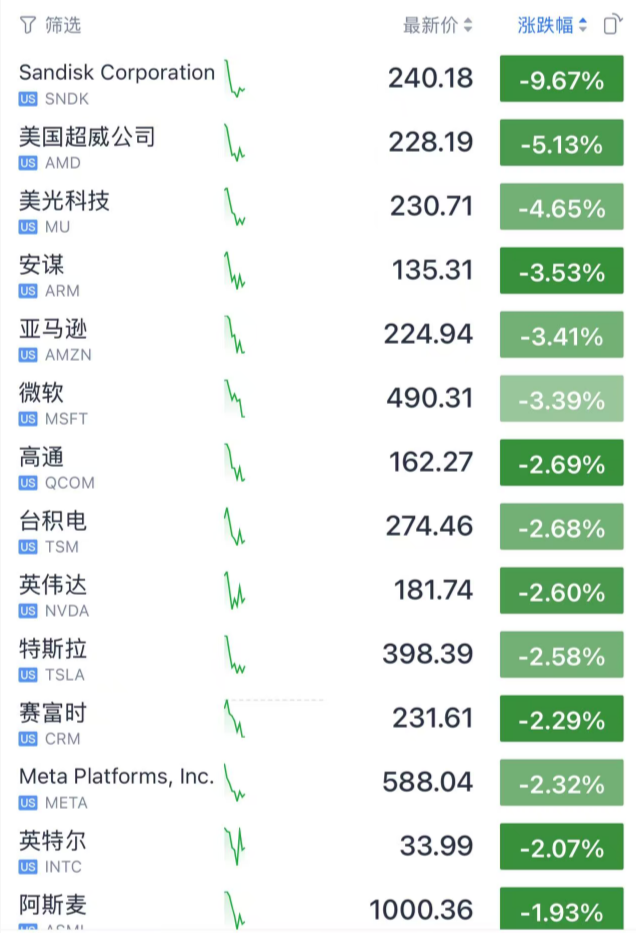This screenshot has width=636, height=933.
Task: Open 阿斯麦 stock details
Action: (53, 908)
